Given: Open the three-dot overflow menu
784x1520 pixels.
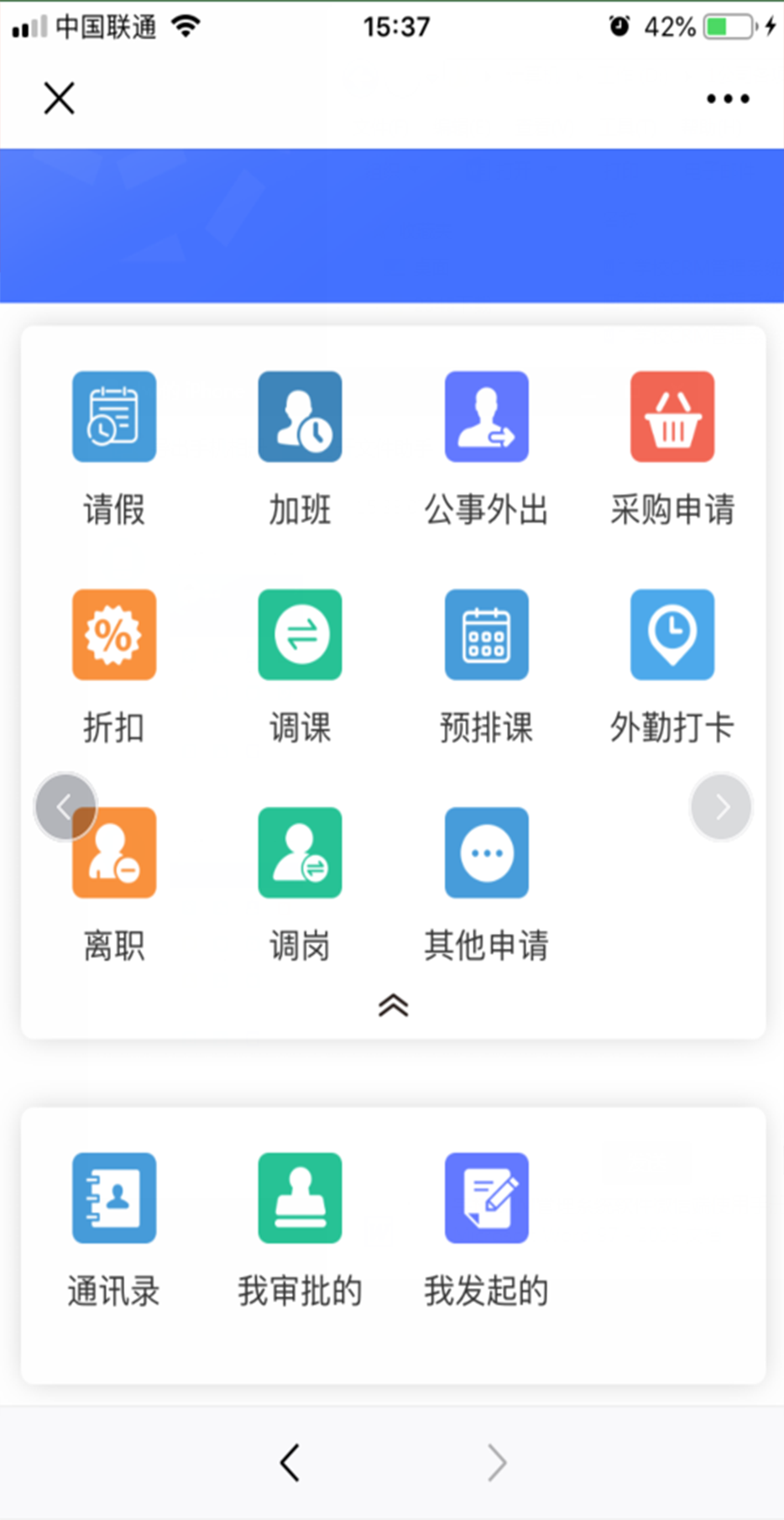Looking at the screenshot, I should [x=728, y=99].
